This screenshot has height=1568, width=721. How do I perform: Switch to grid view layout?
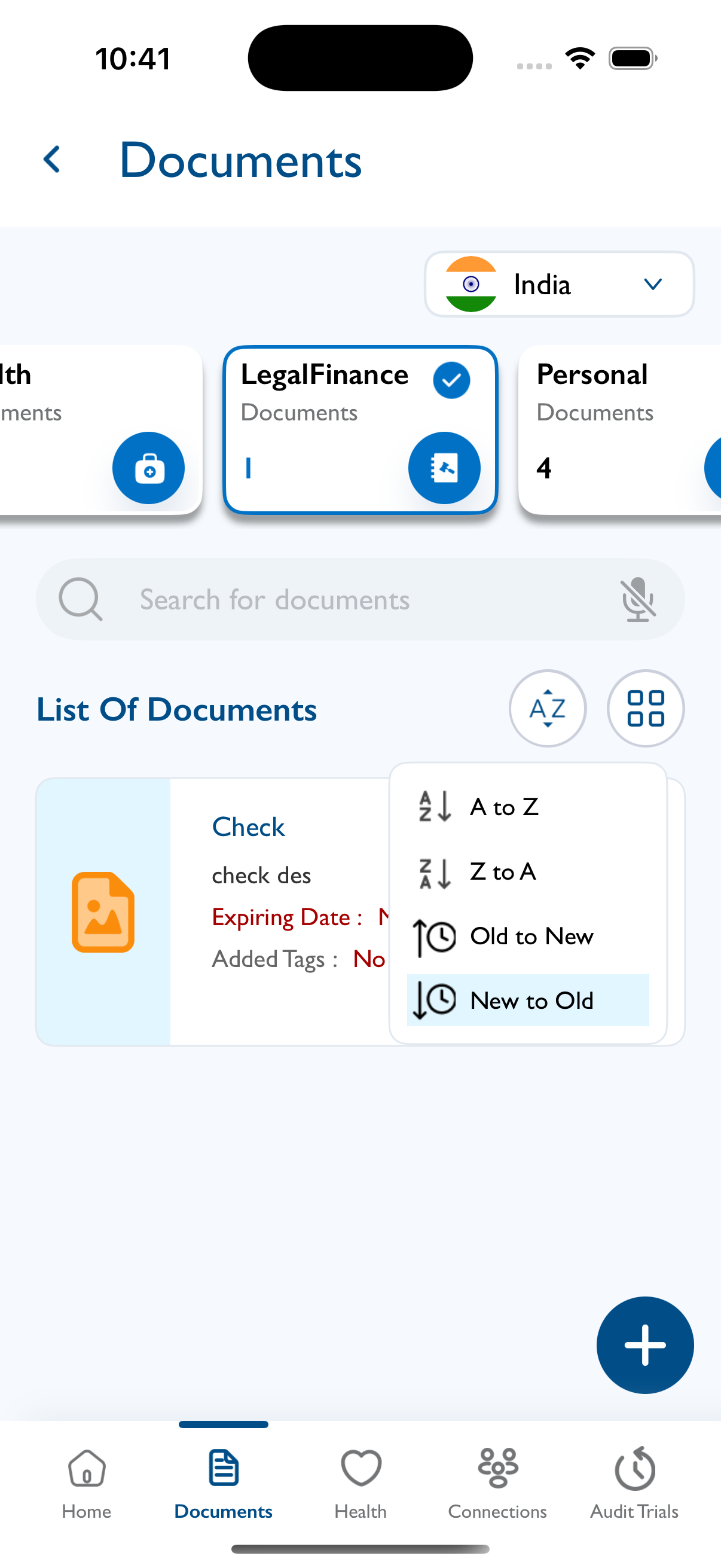(646, 709)
